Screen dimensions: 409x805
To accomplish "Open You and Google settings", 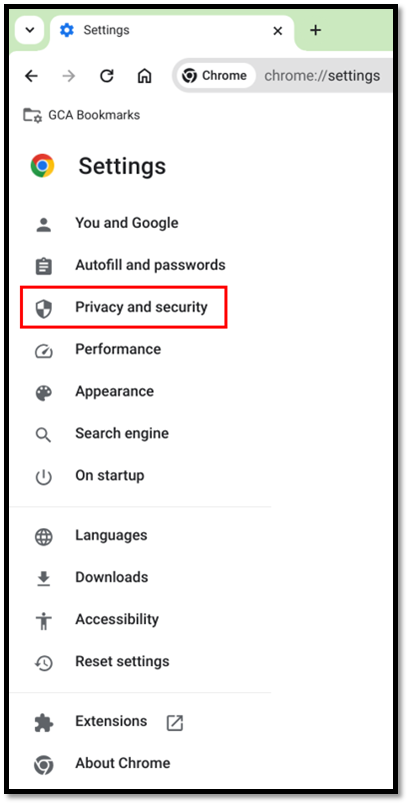I will coord(127,223).
